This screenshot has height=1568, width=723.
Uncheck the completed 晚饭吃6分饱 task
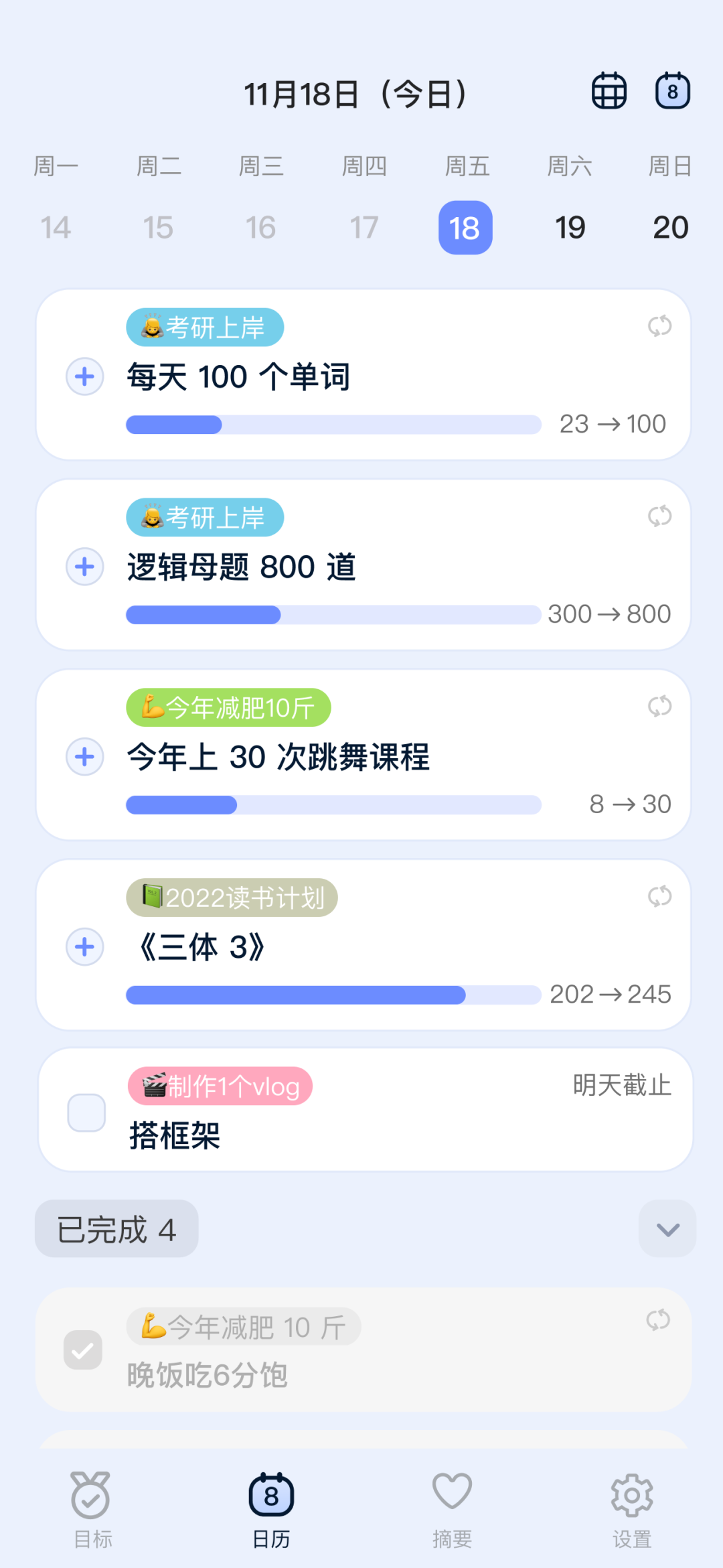pyautogui.click(x=83, y=1350)
